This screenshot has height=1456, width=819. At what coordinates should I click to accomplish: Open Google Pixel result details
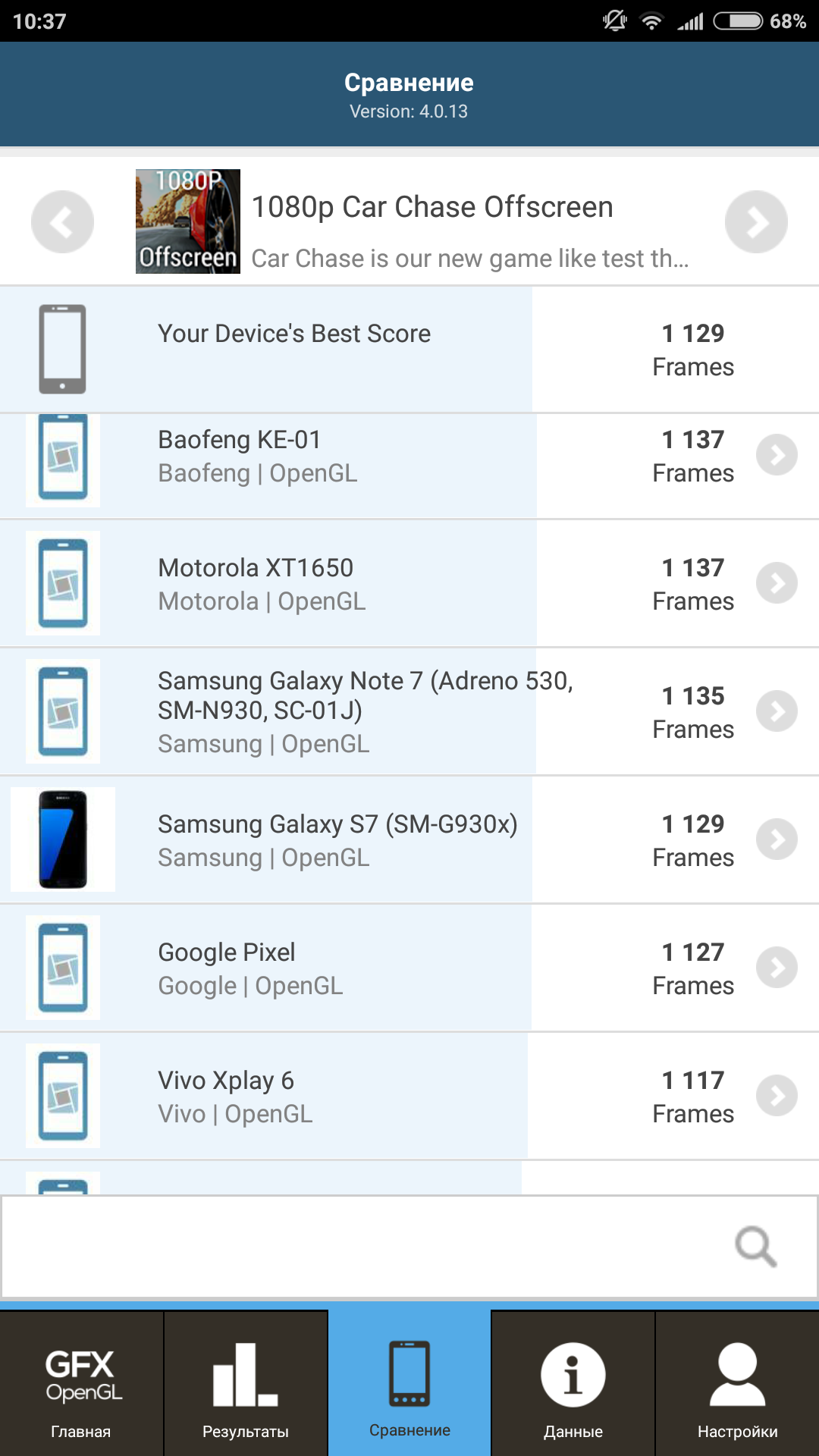click(x=409, y=968)
